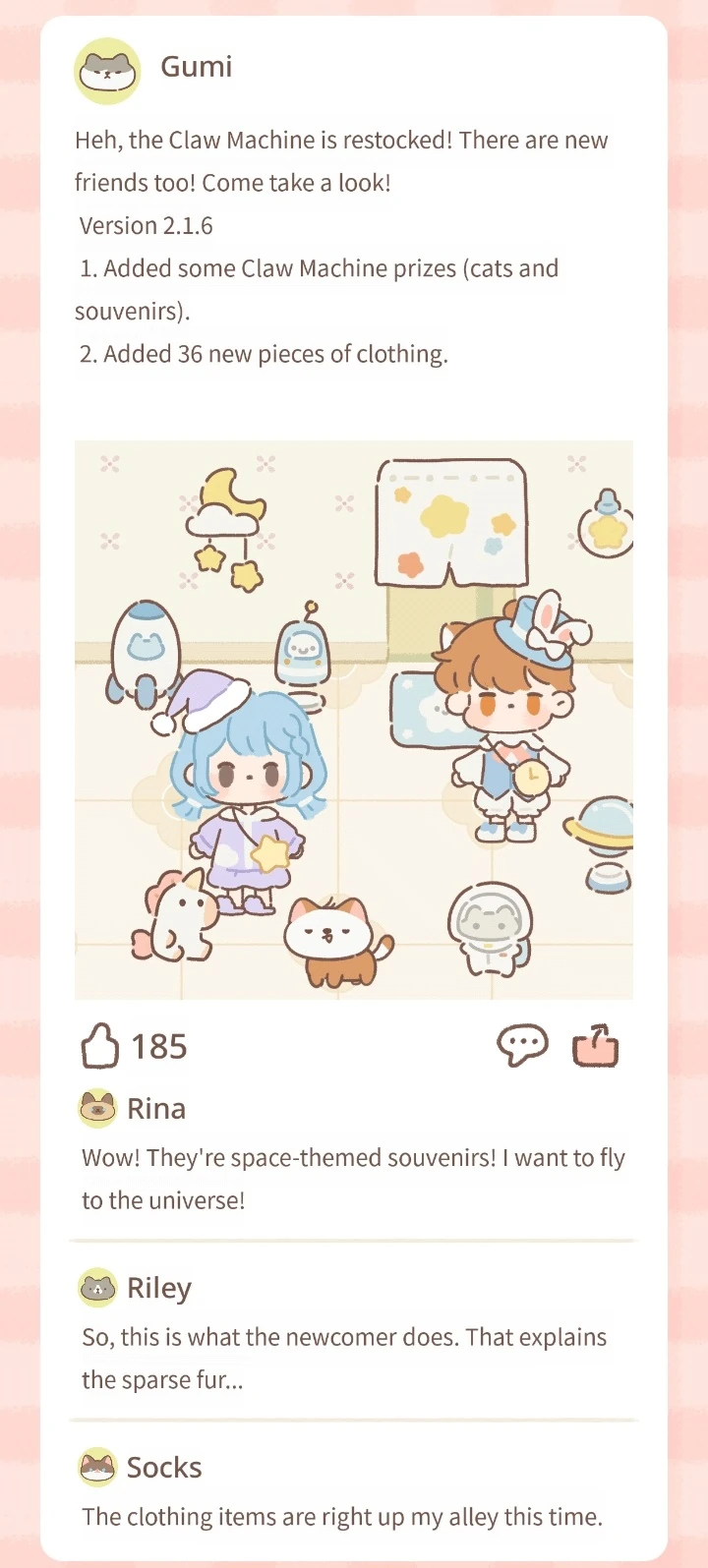Like Gumi's Claw Machine post
708x1568 pixels.
99,1046
